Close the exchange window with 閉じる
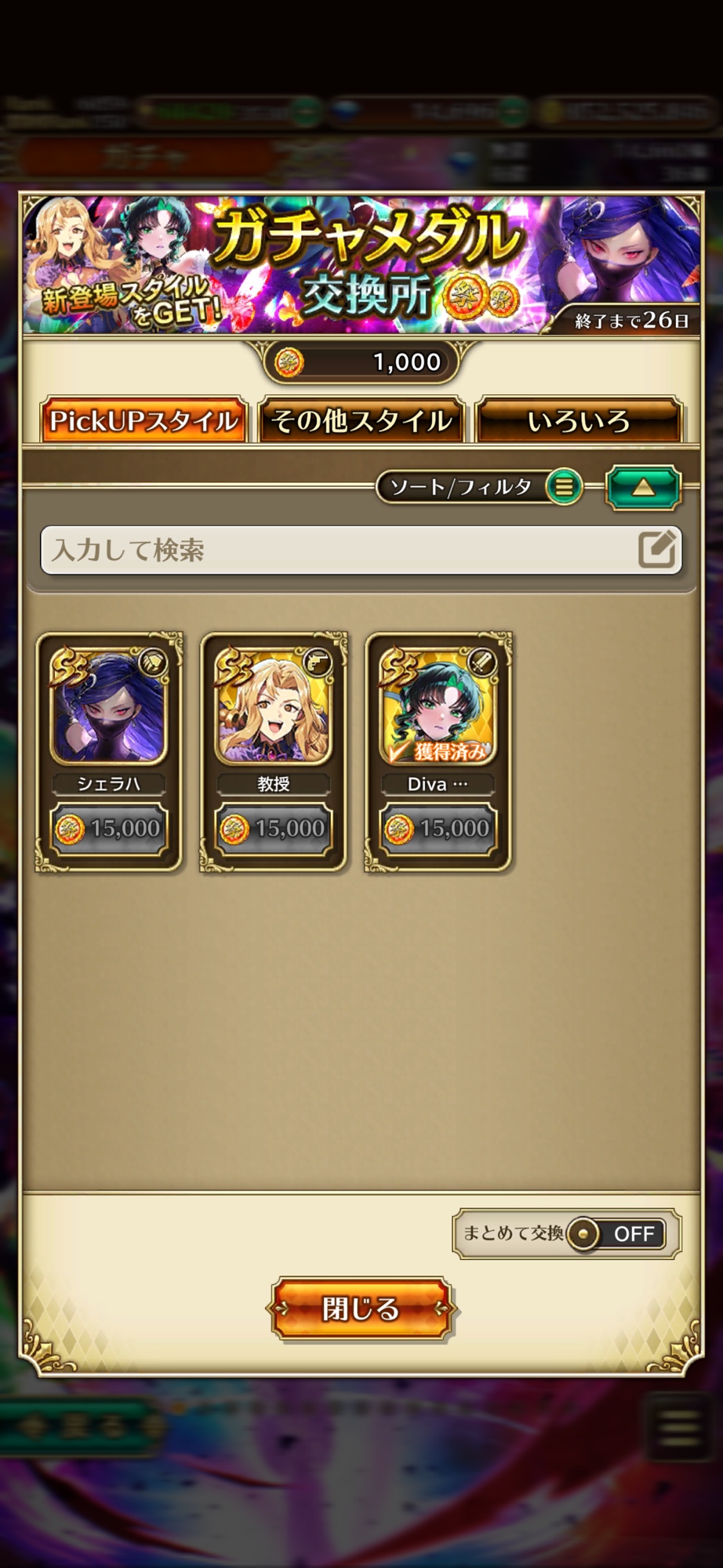Image resolution: width=723 pixels, height=1568 pixels. pos(361,1308)
